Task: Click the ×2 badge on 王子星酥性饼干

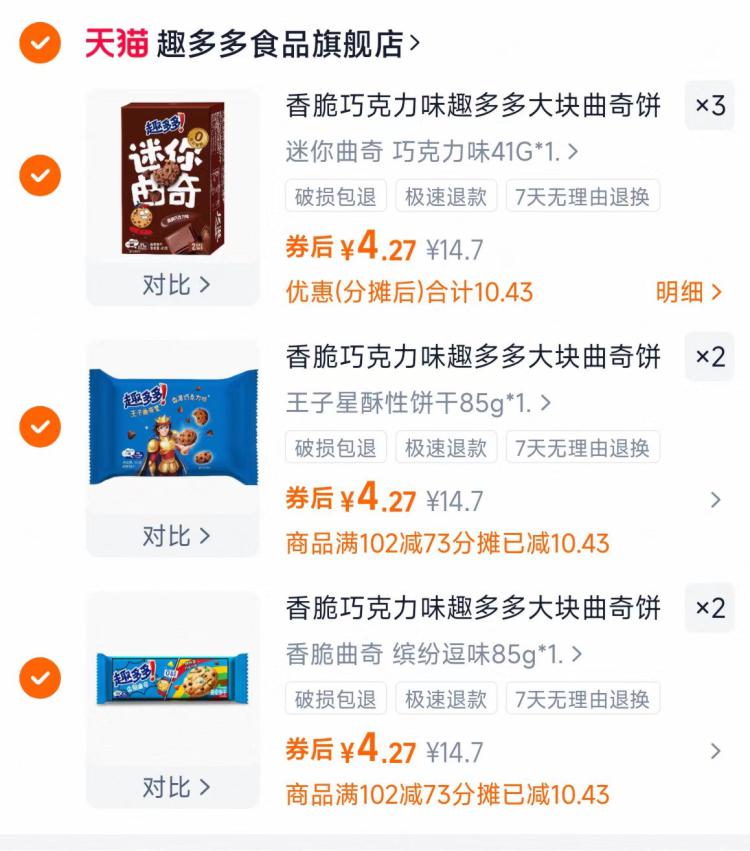Action: click(x=712, y=358)
